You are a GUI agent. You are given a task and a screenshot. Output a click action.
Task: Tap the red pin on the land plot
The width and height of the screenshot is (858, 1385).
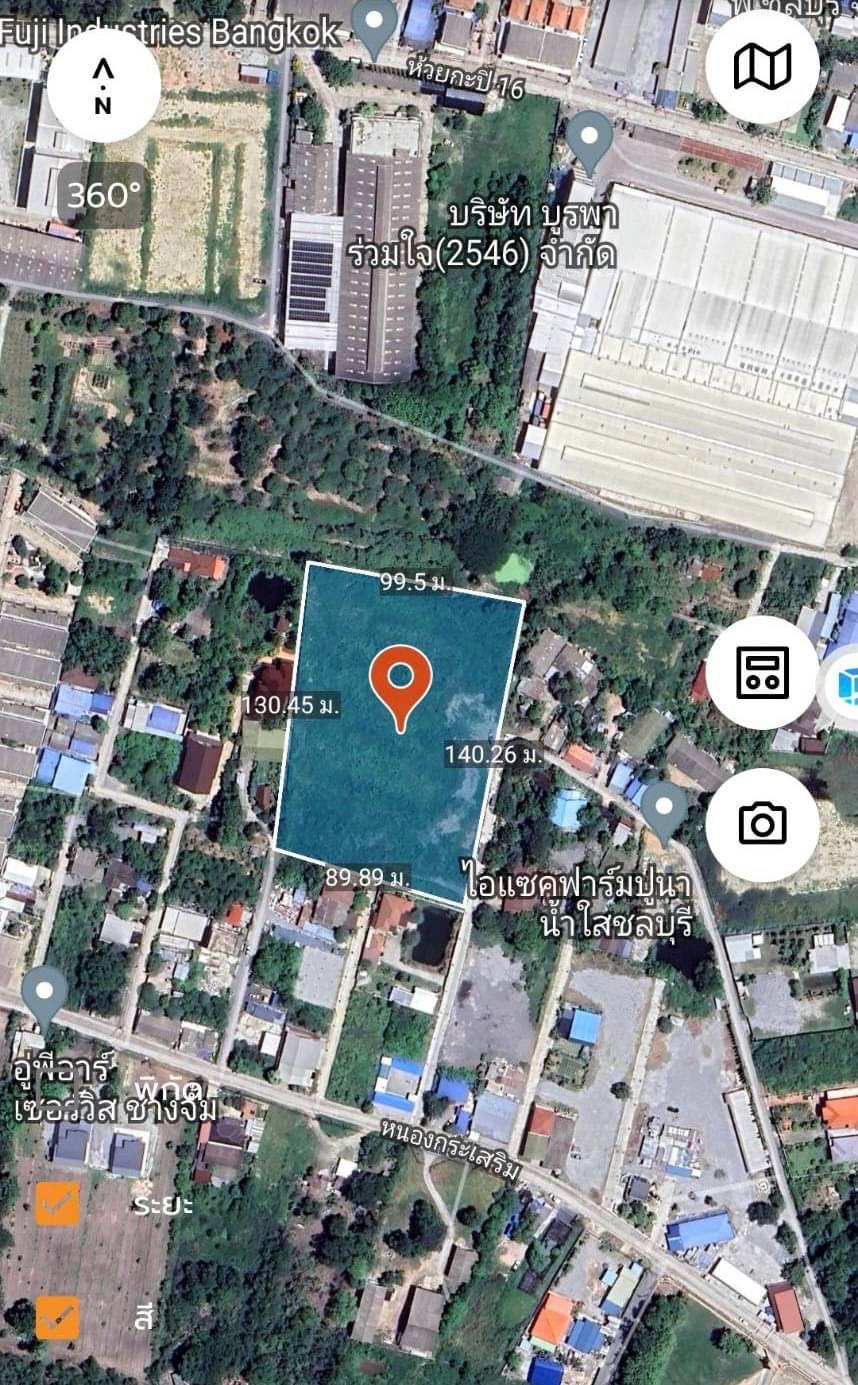[x=401, y=688]
